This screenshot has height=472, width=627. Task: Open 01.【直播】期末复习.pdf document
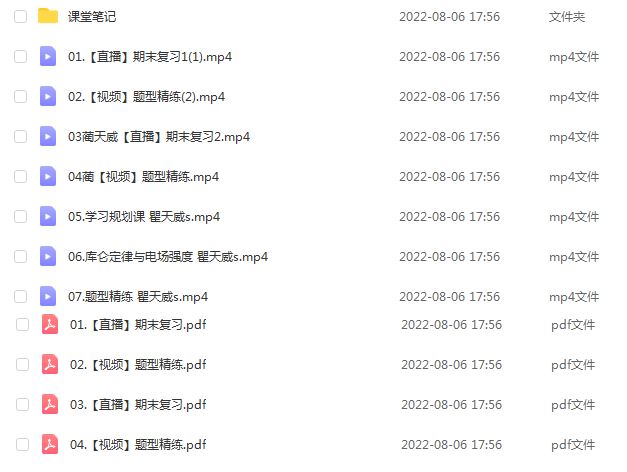coord(137,325)
